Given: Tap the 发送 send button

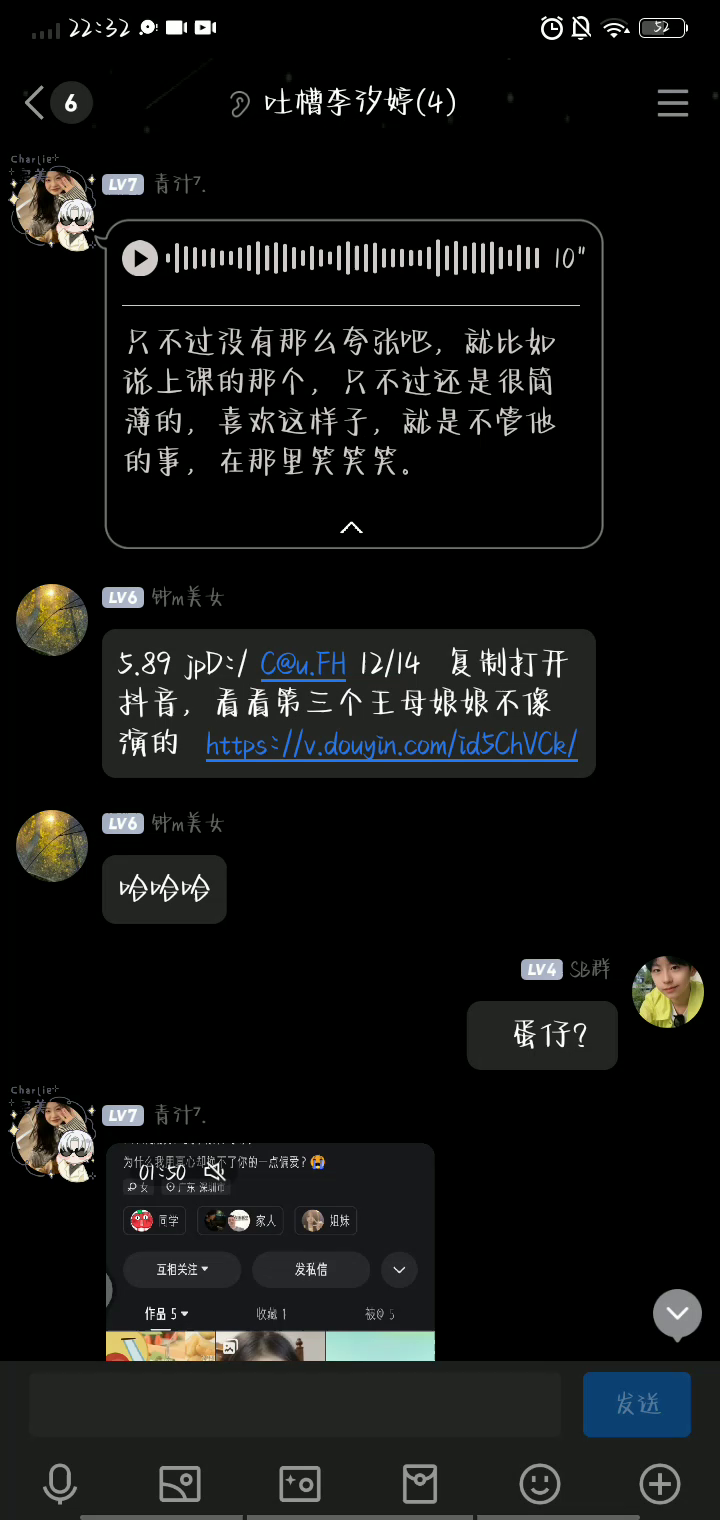Looking at the screenshot, I should click(x=637, y=1404).
